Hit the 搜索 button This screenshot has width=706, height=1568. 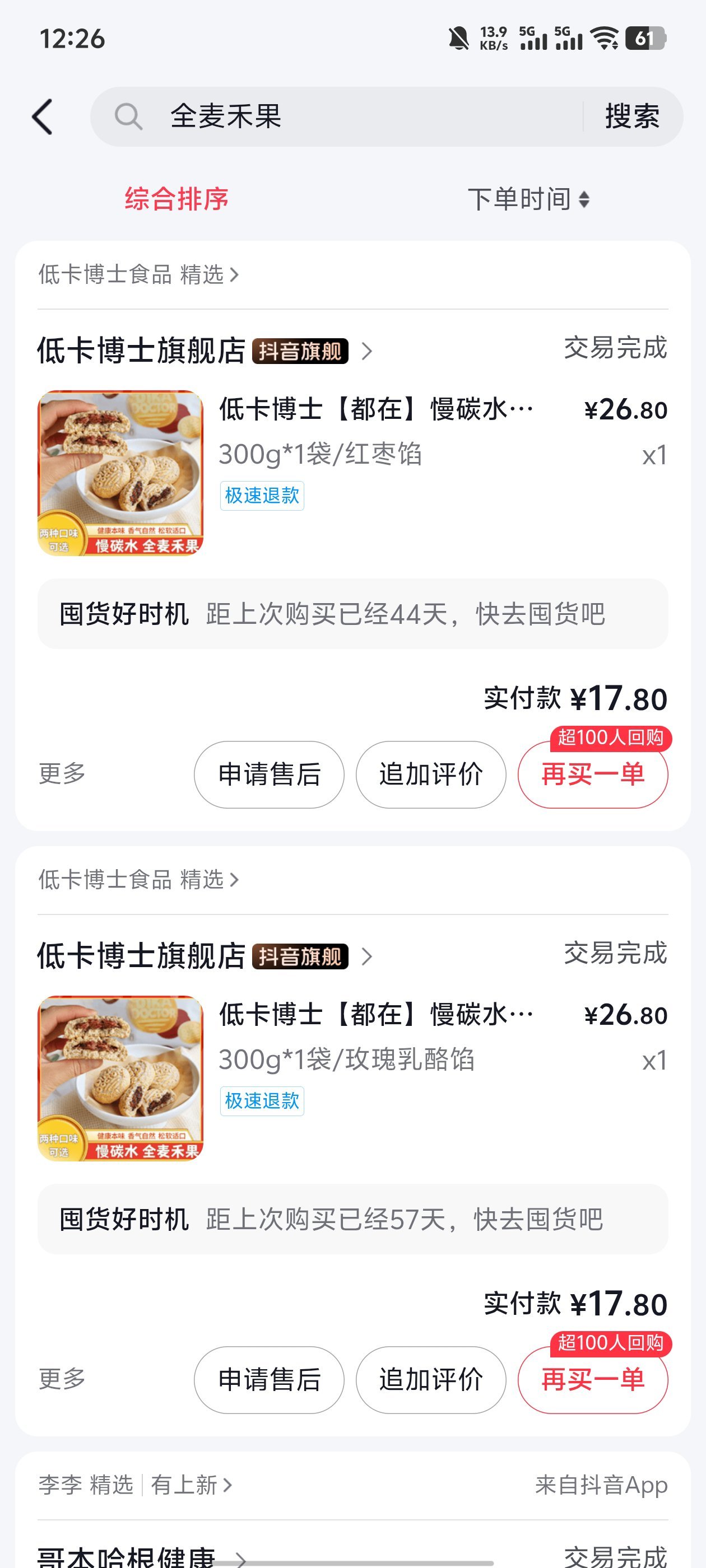point(631,116)
